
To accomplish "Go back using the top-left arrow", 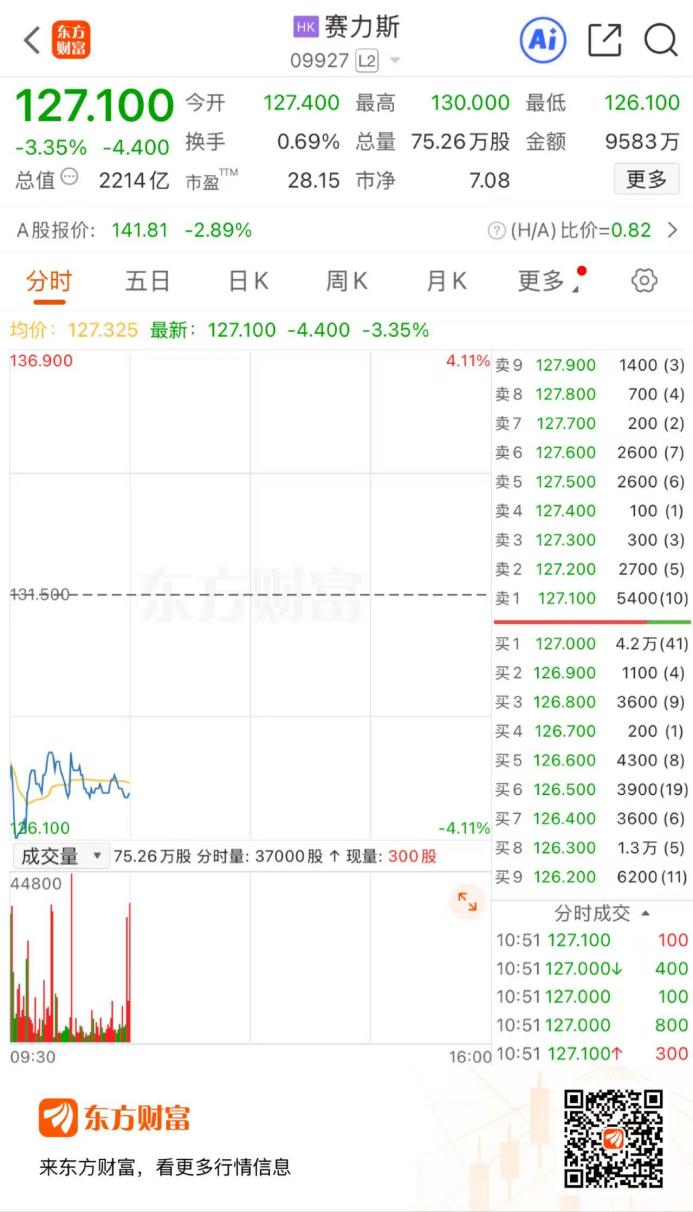I will click(31, 41).
